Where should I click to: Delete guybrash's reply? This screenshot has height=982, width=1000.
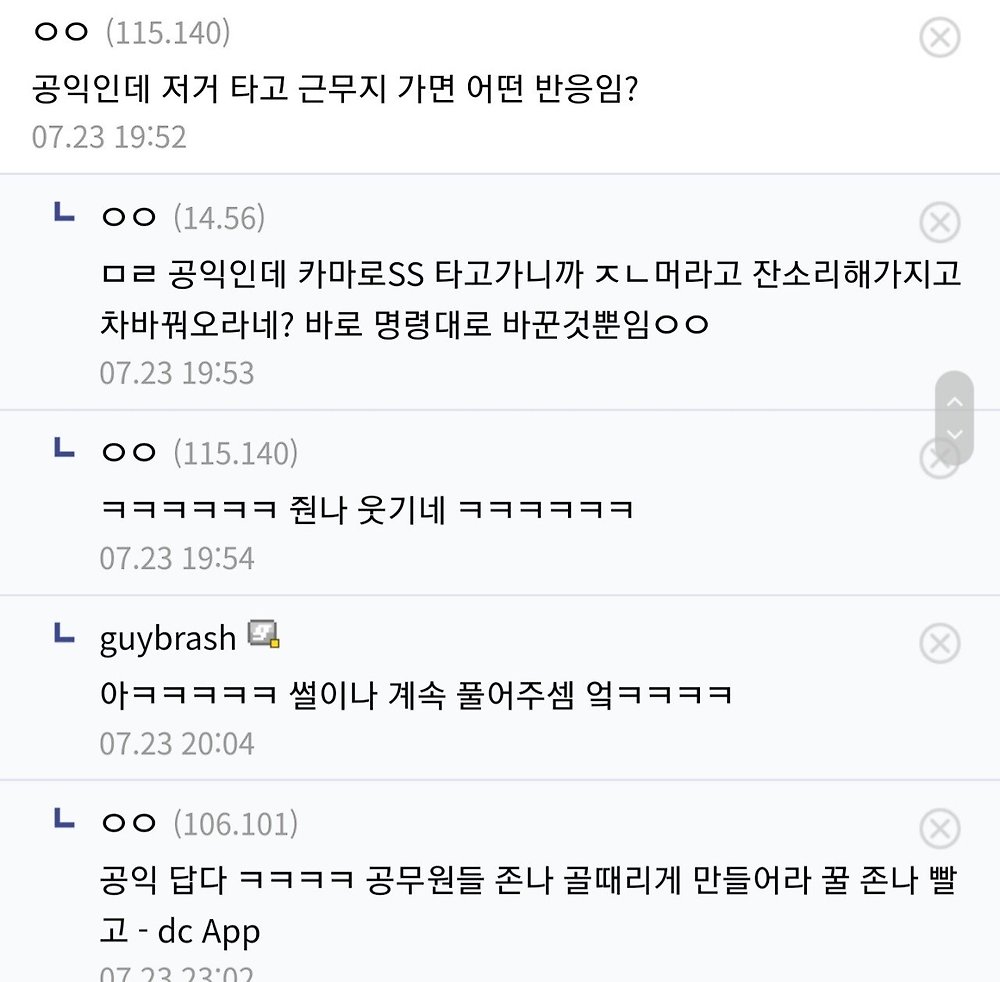939,643
